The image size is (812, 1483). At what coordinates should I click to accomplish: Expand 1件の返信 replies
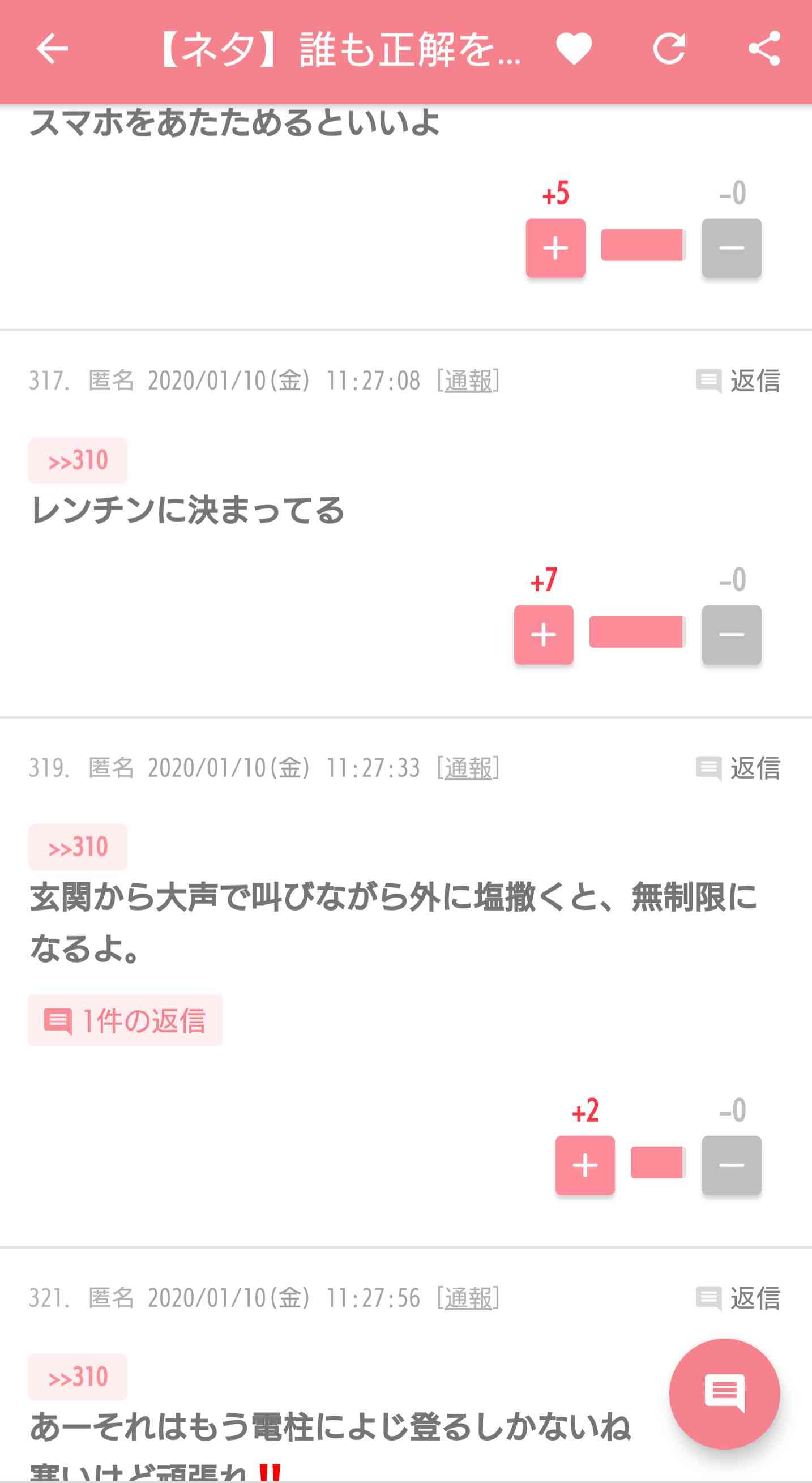tap(125, 1020)
